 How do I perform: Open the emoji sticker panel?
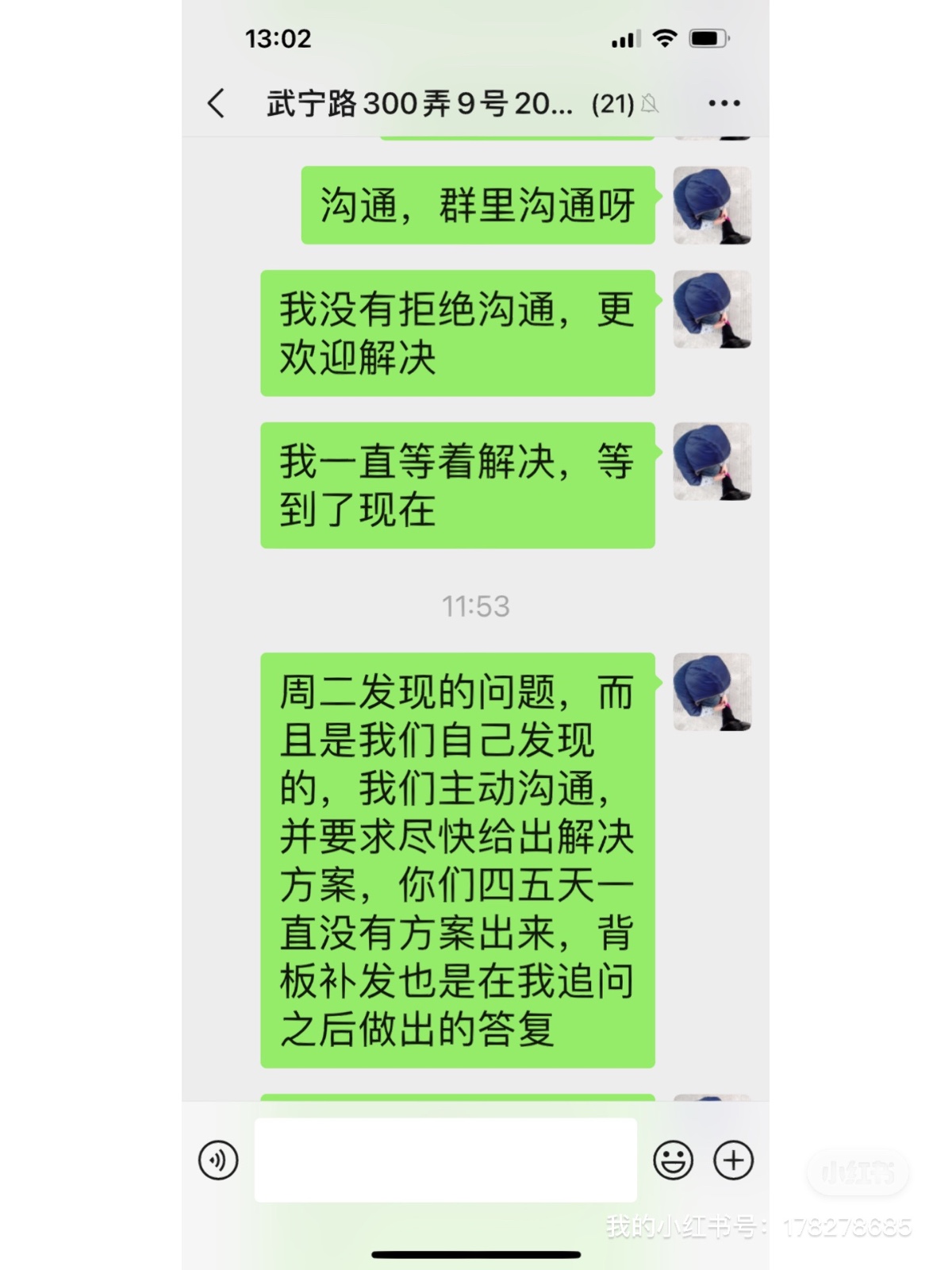coord(673,1160)
